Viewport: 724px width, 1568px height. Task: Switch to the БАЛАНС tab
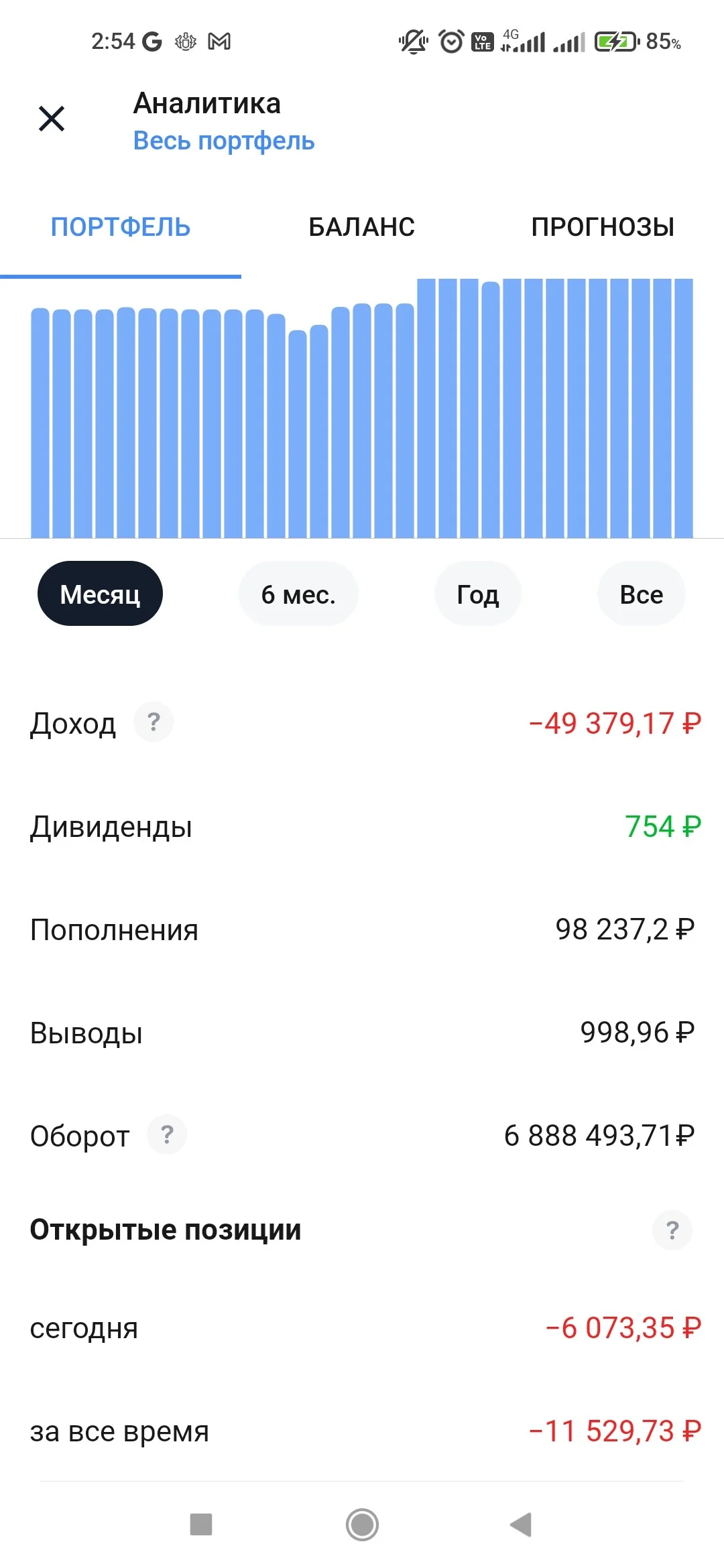[x=362, y=227]
